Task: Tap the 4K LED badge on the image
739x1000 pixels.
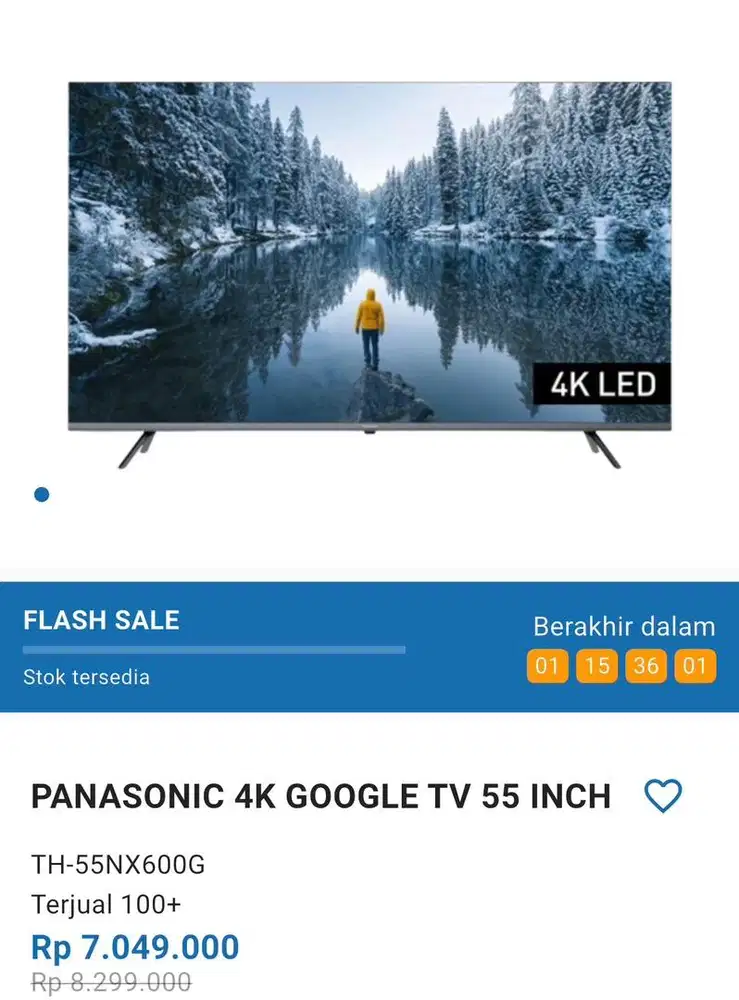Action: point(603,383)
